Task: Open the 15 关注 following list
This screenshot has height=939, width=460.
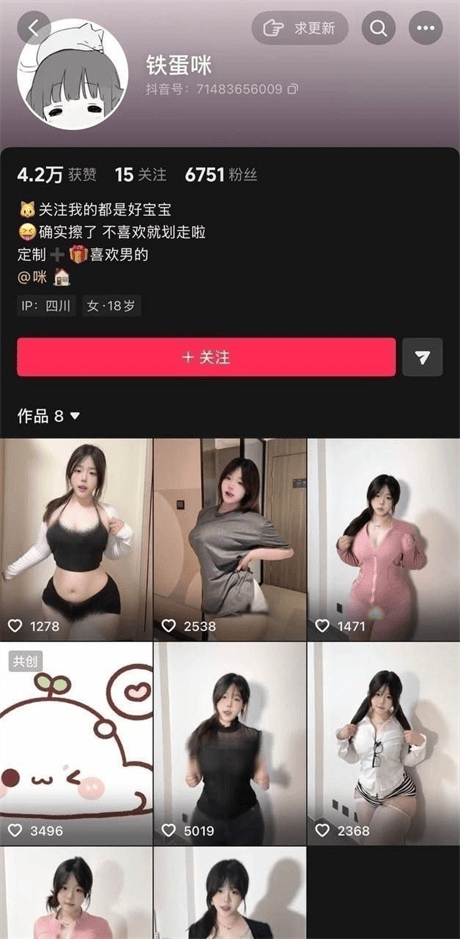Action: pyautogui.click(x=141, y=175)
